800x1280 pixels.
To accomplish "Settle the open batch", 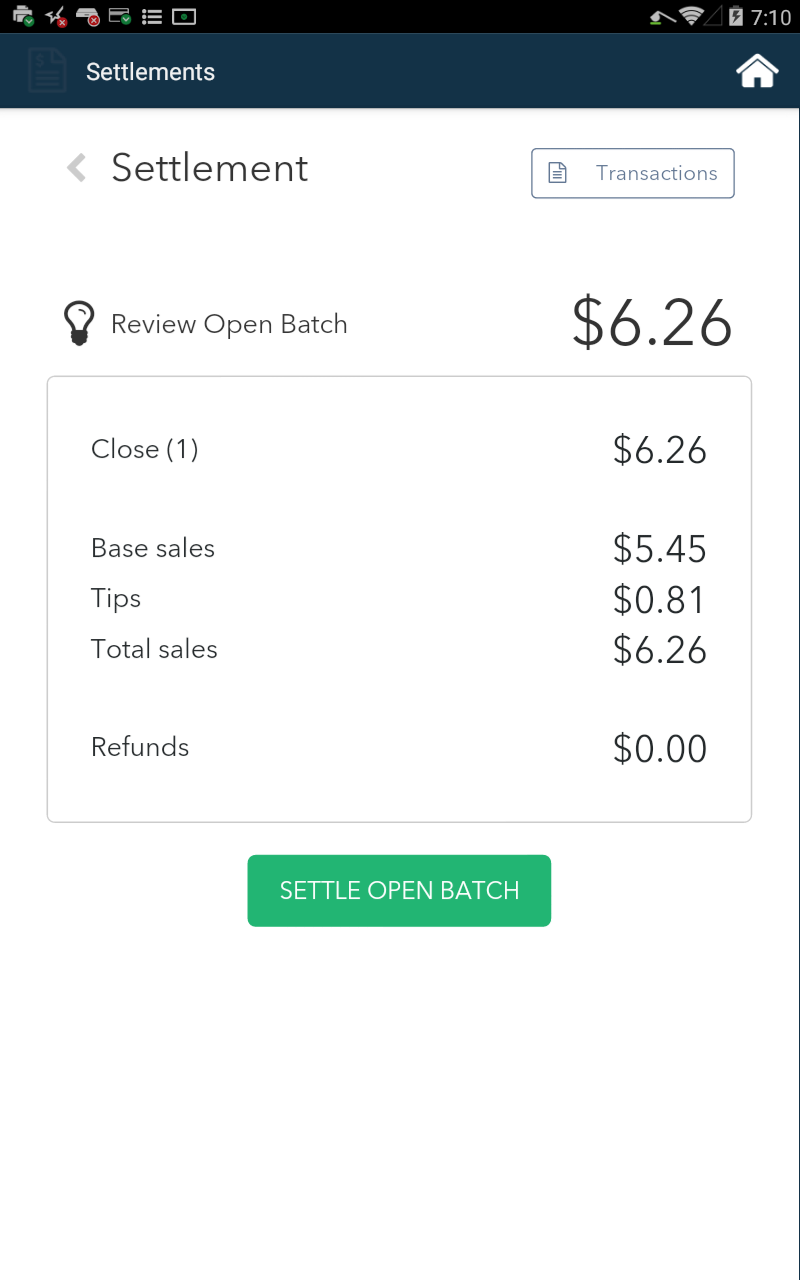I will point(399,890).
